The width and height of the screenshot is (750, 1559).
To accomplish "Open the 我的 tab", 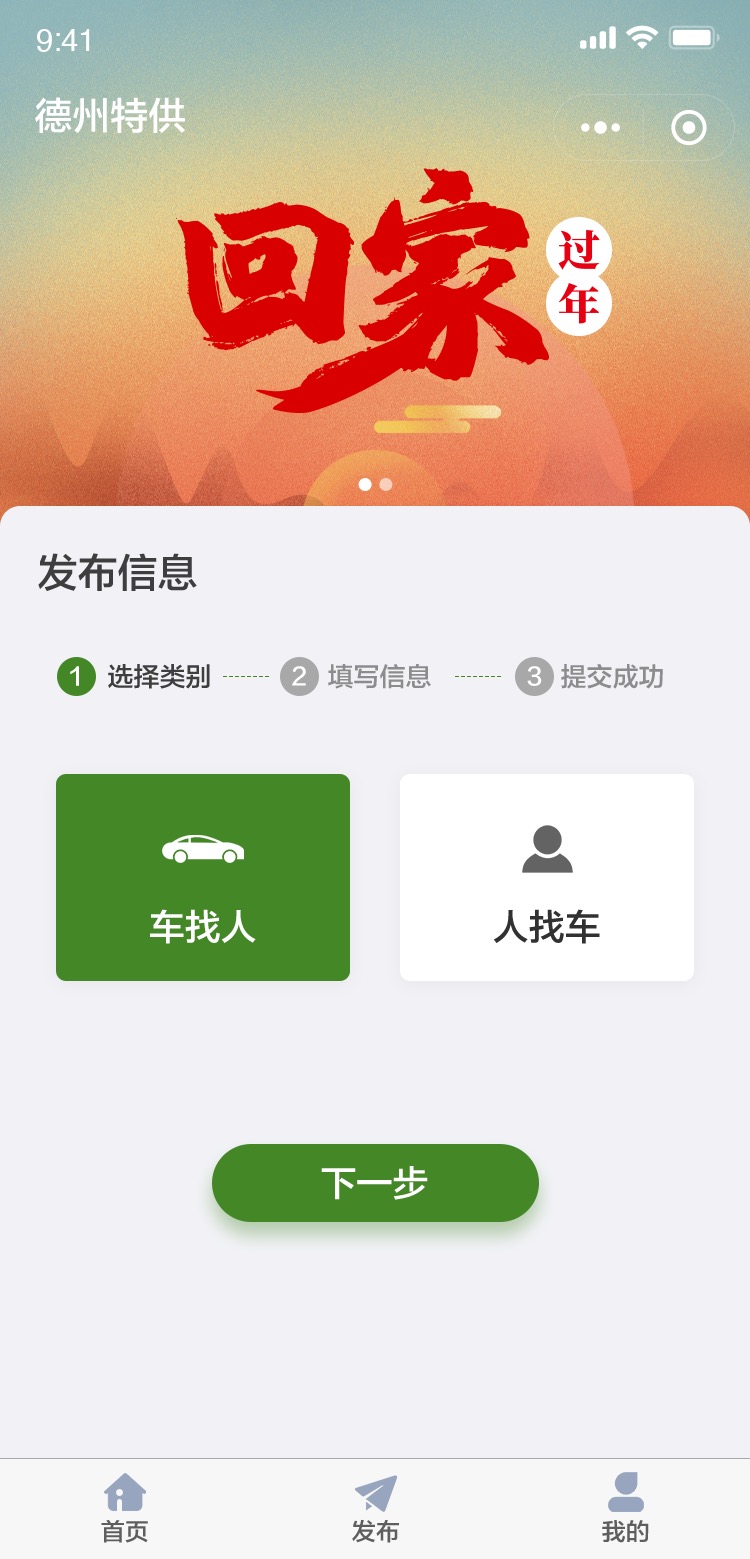I will coord(625,1507).
